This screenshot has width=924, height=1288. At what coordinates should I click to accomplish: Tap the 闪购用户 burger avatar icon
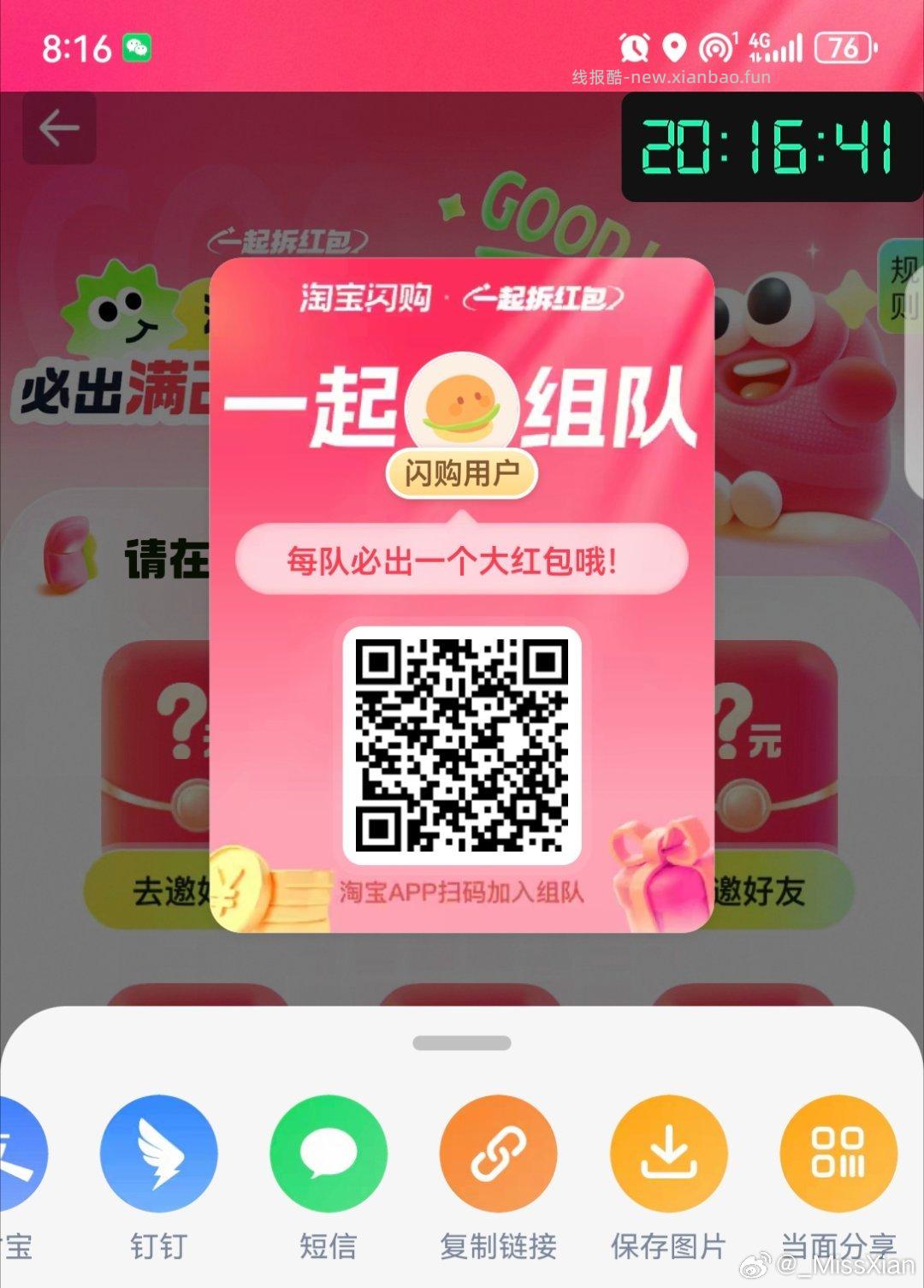462,402
